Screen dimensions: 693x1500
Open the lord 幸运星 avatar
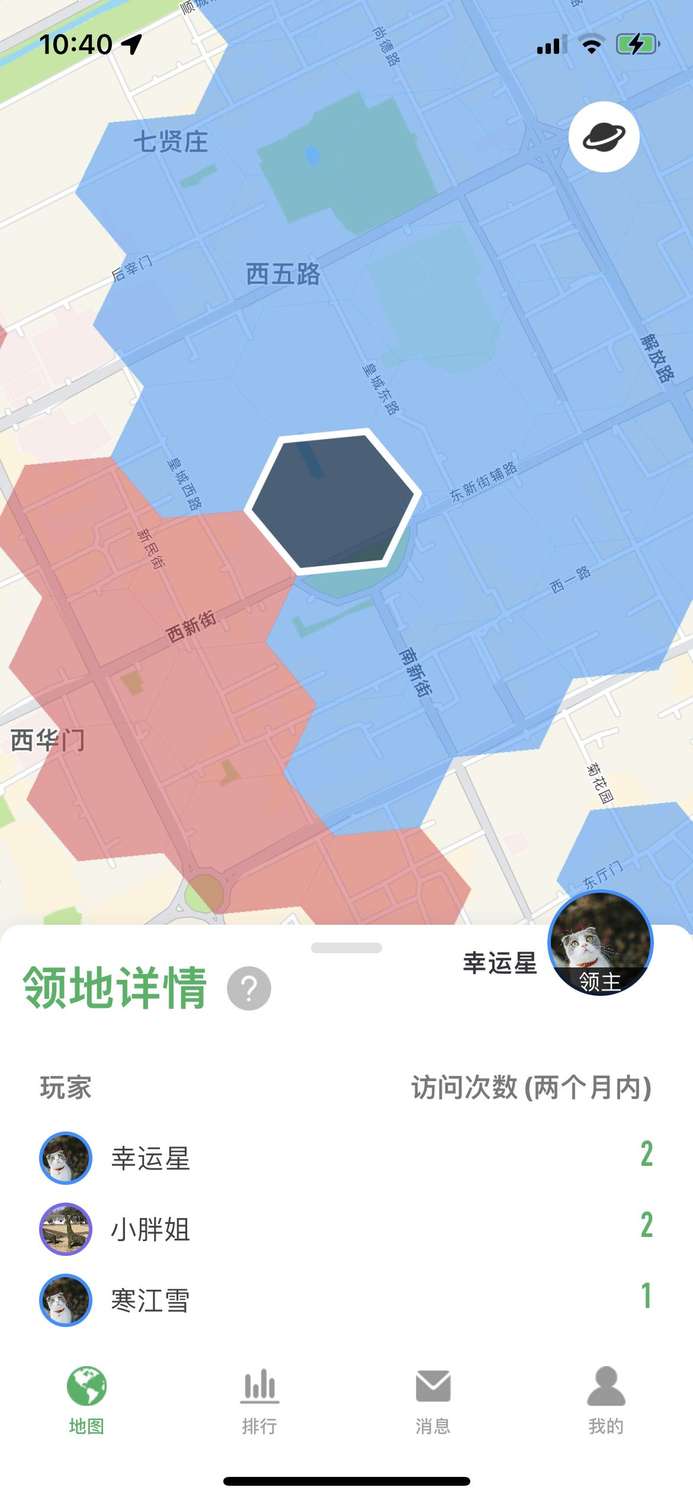click(600, 944)
